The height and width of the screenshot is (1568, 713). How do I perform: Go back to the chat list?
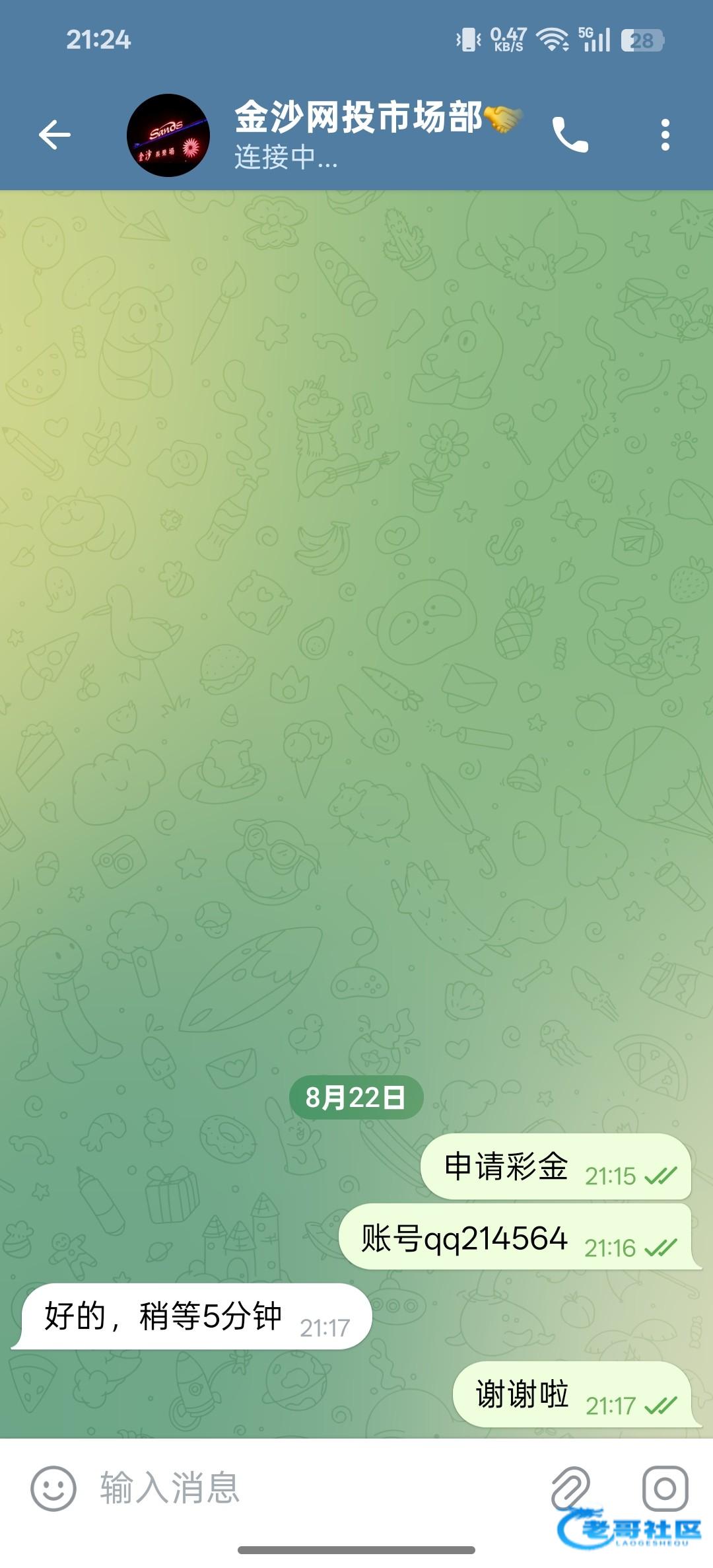pyautogui.click(x=54, y=135)
